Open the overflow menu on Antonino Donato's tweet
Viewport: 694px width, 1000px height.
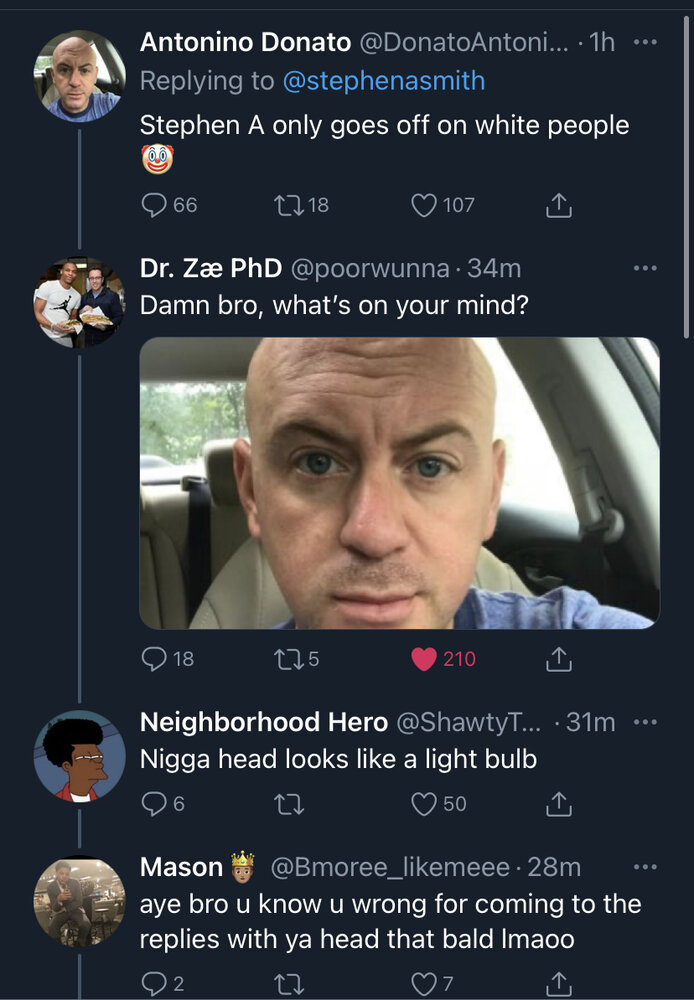647,42
